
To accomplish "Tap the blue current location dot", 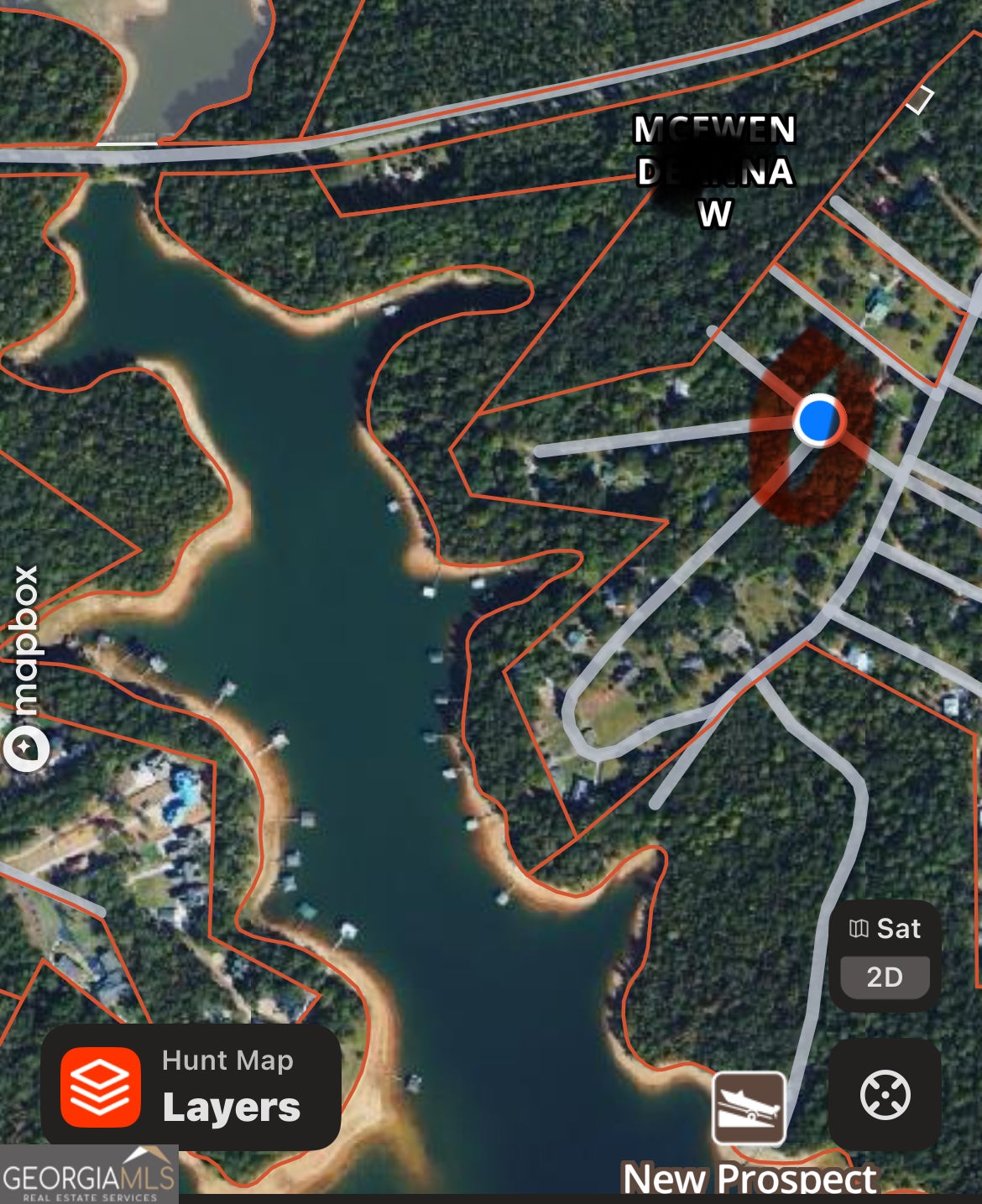I will tap(817, 420).
